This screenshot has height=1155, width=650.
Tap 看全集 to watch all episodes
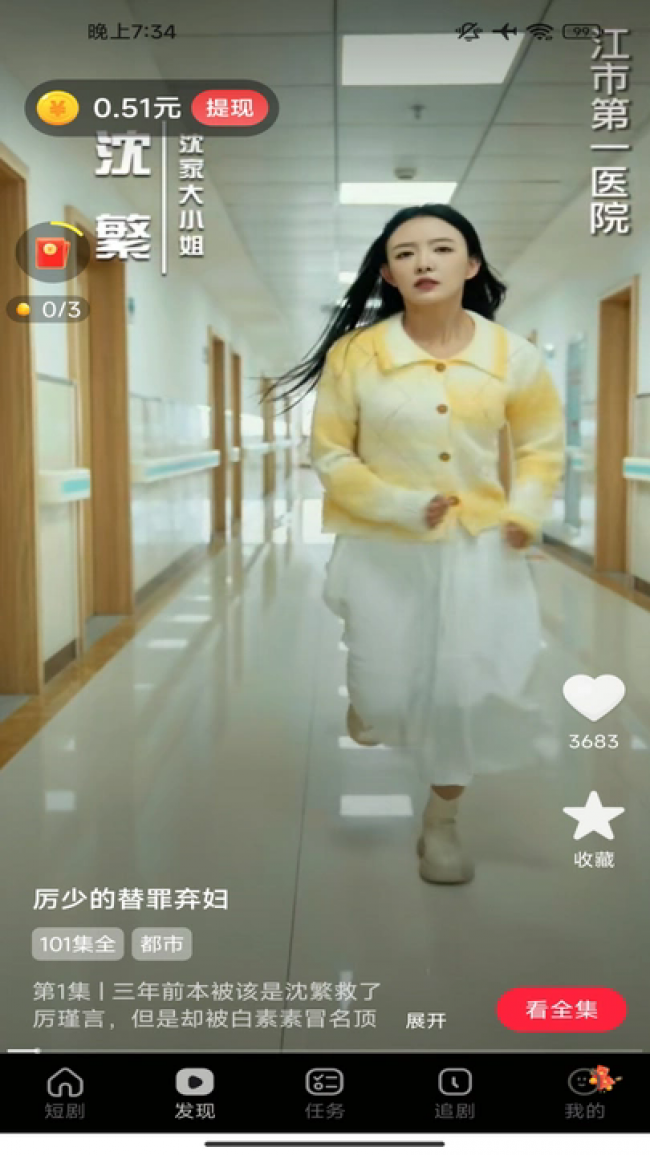click(x=561, y=1010)
